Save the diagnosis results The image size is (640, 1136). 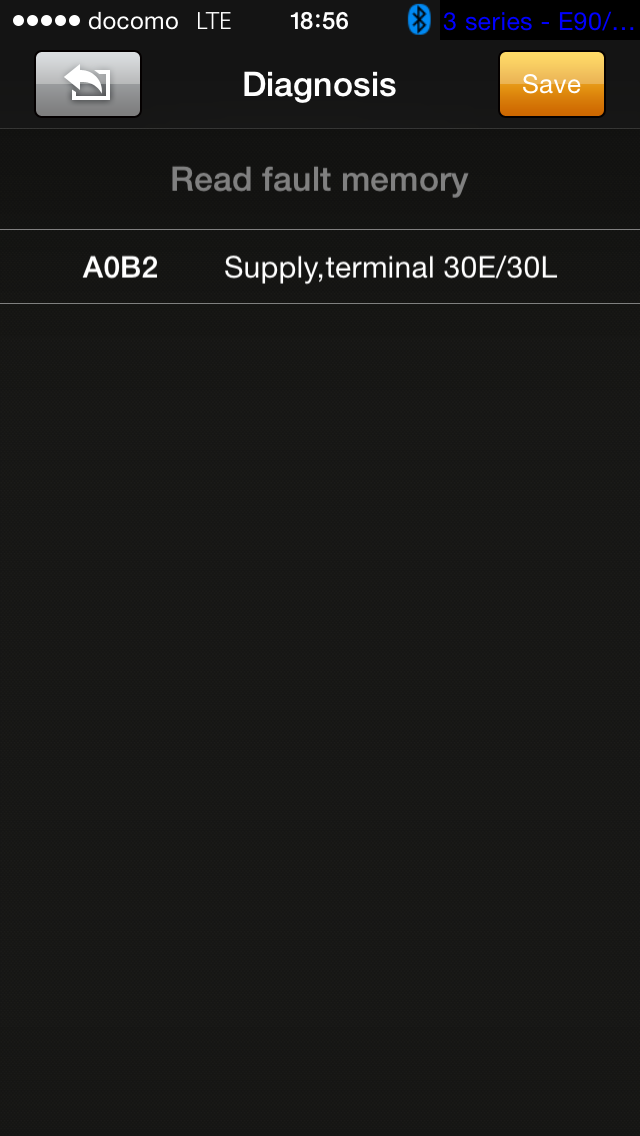point(551,84)
